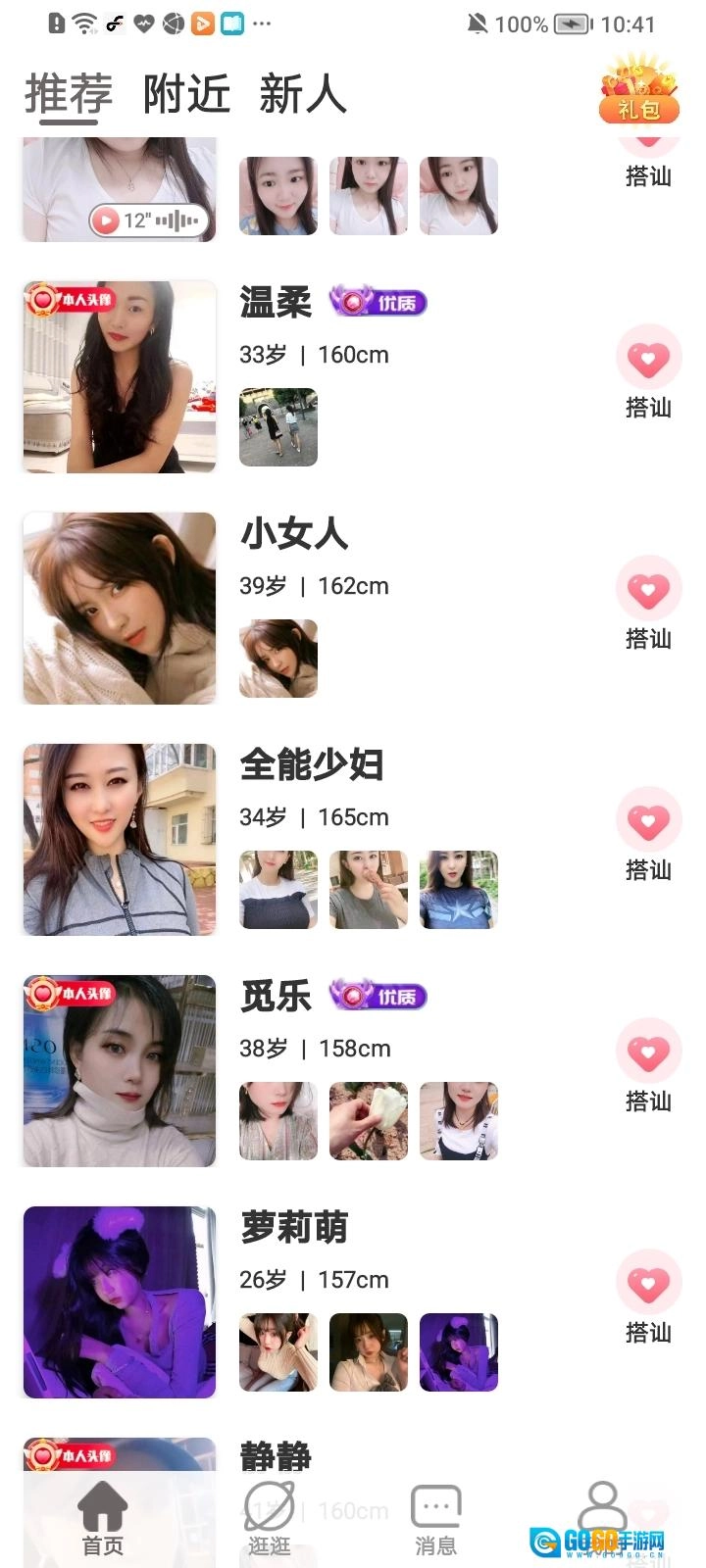Toggle the heart like on 全能少妇
Screen dimensions: 706x1568
(648, 820)
